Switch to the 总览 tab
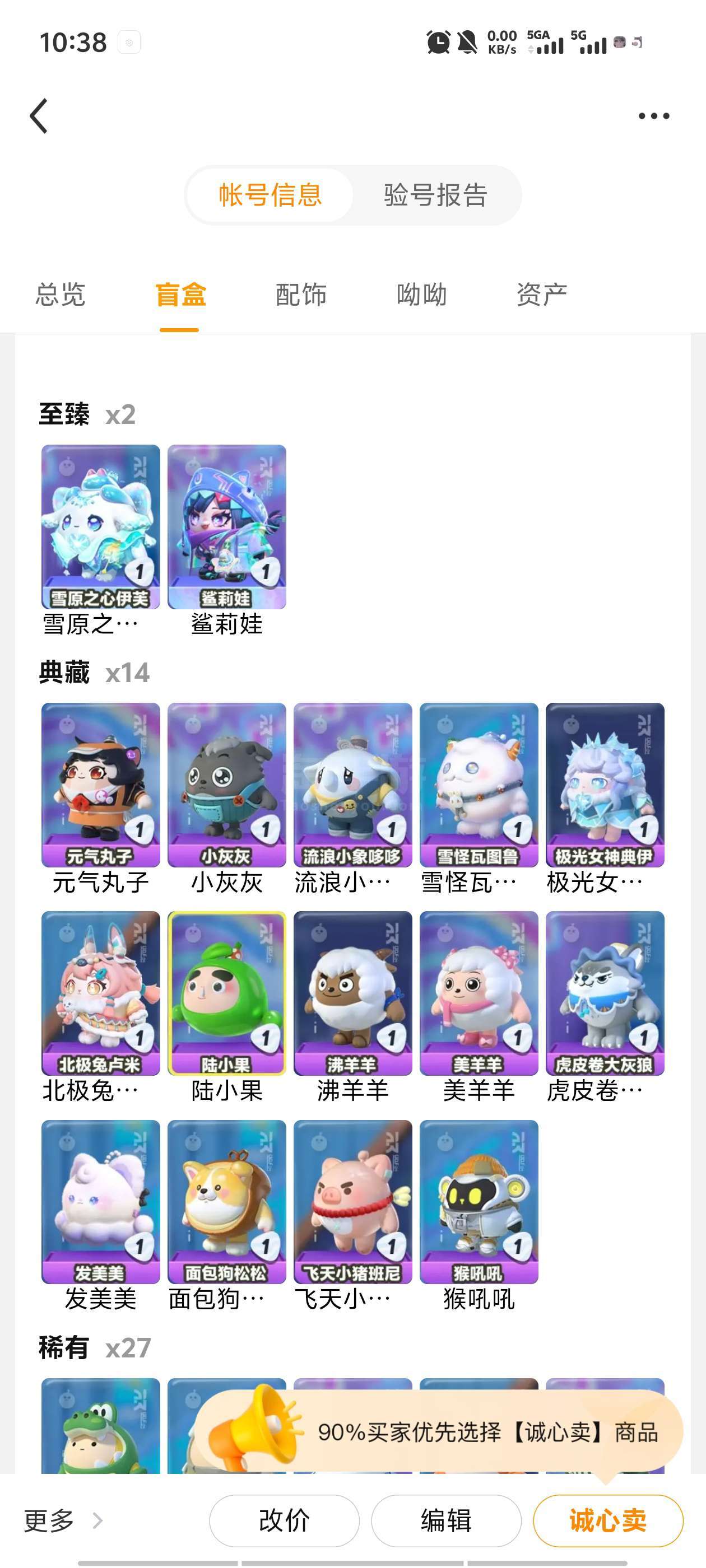 click(x=60, y=295)
